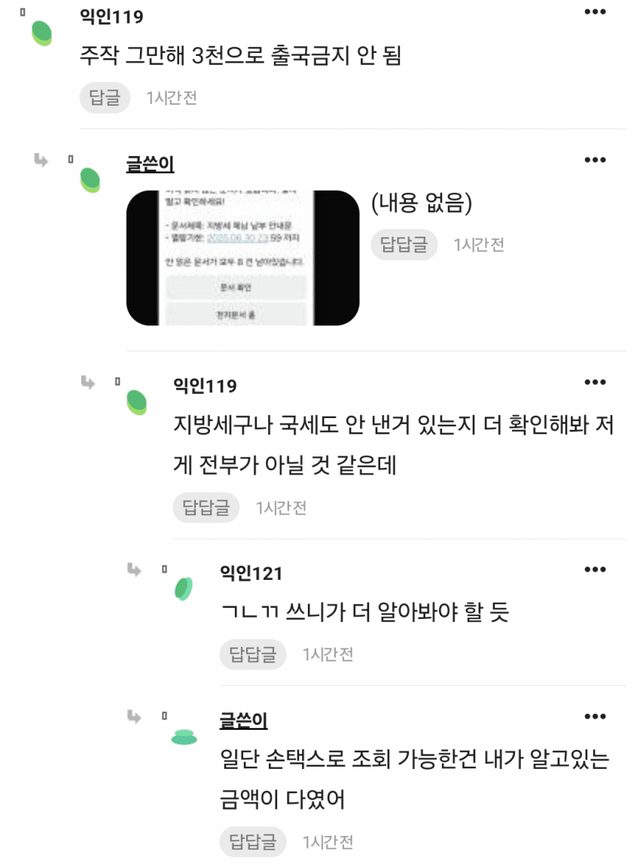The image size is (640, 864).
Task: Open overflow menu on 익인121's comment
Action: 595,569
